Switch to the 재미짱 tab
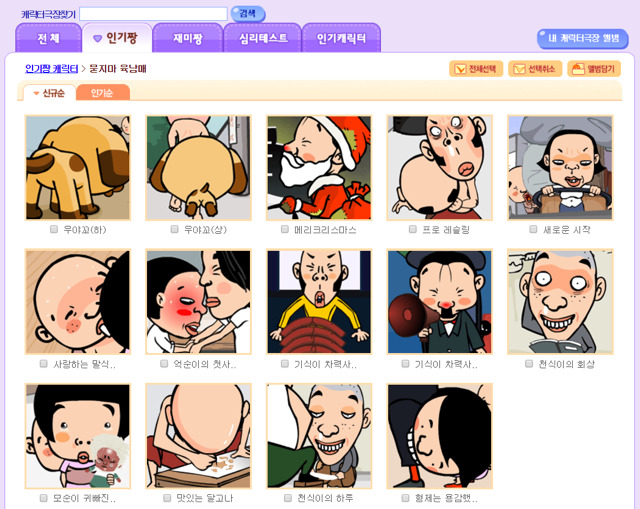Viewport: 640px width, 509px height. point(188,38)
